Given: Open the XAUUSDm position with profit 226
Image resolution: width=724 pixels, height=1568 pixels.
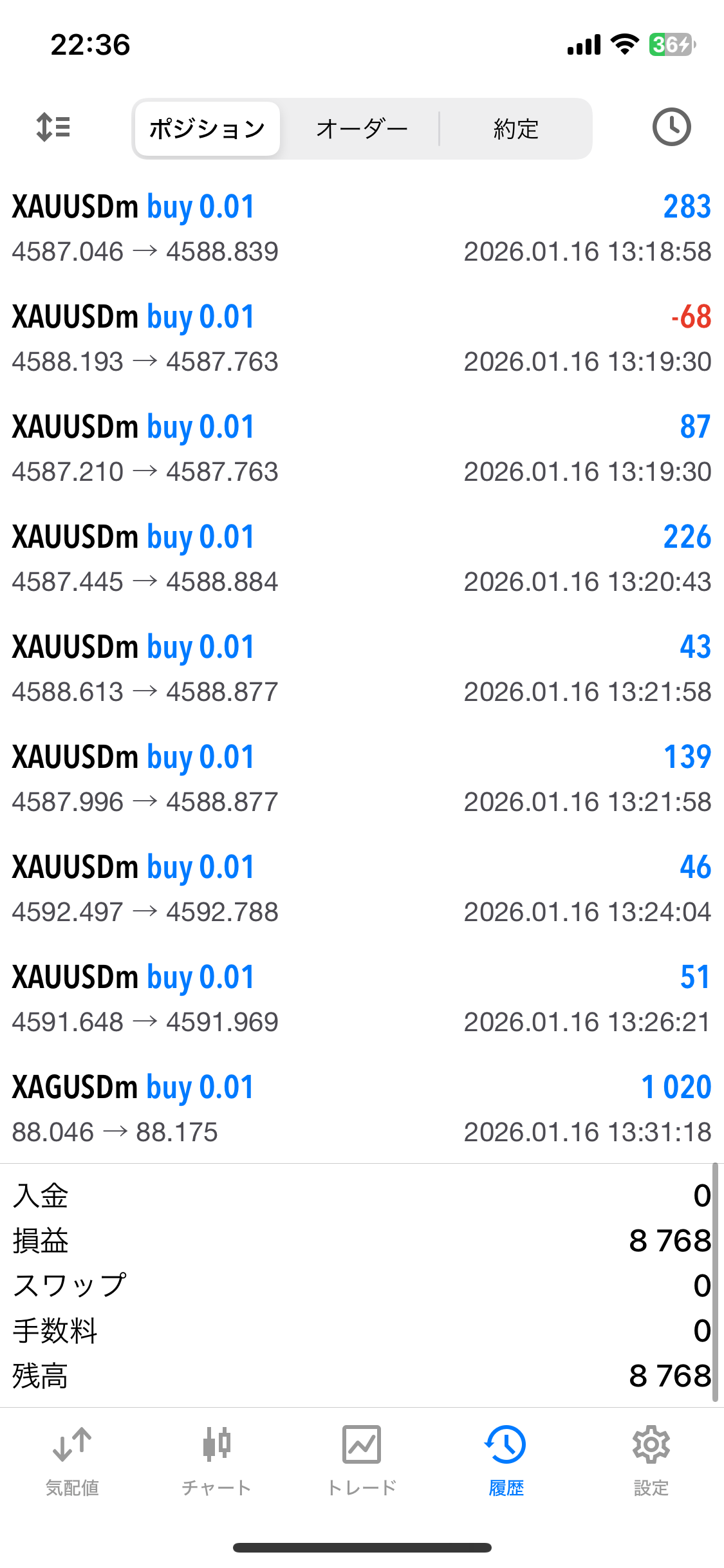Looking at the screenshot, I should coord(362,559).
